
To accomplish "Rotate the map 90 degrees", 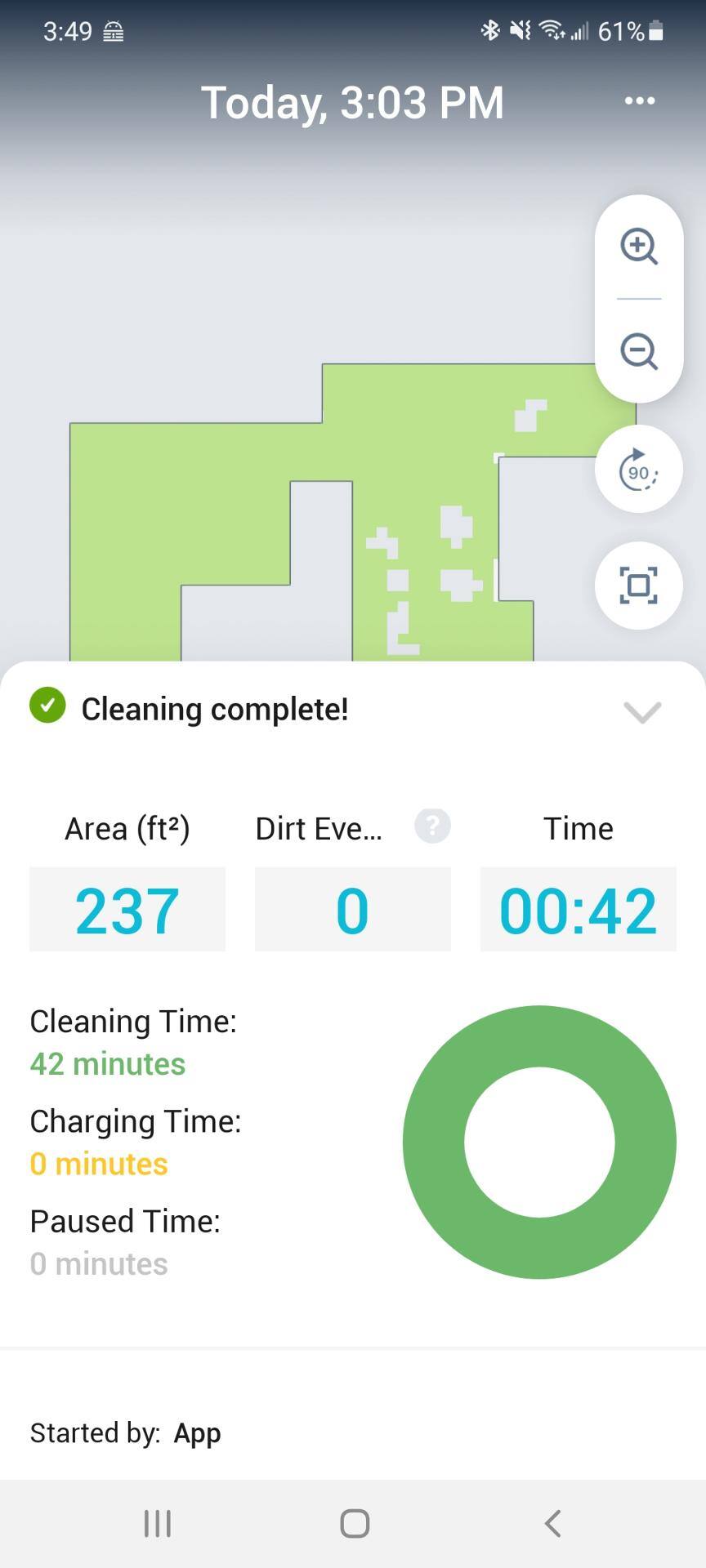I will pos(638,470).
